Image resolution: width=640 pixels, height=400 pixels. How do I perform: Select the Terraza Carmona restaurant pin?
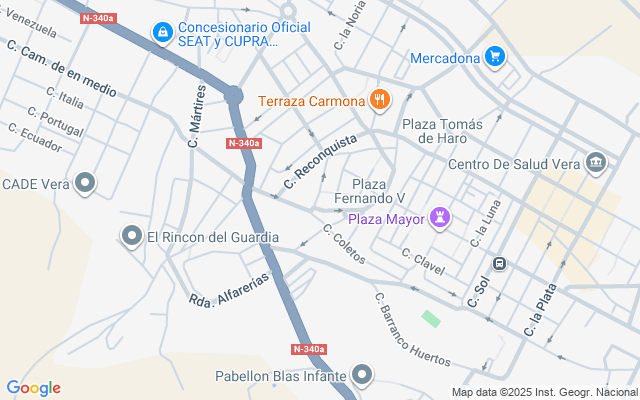[379, 100]
